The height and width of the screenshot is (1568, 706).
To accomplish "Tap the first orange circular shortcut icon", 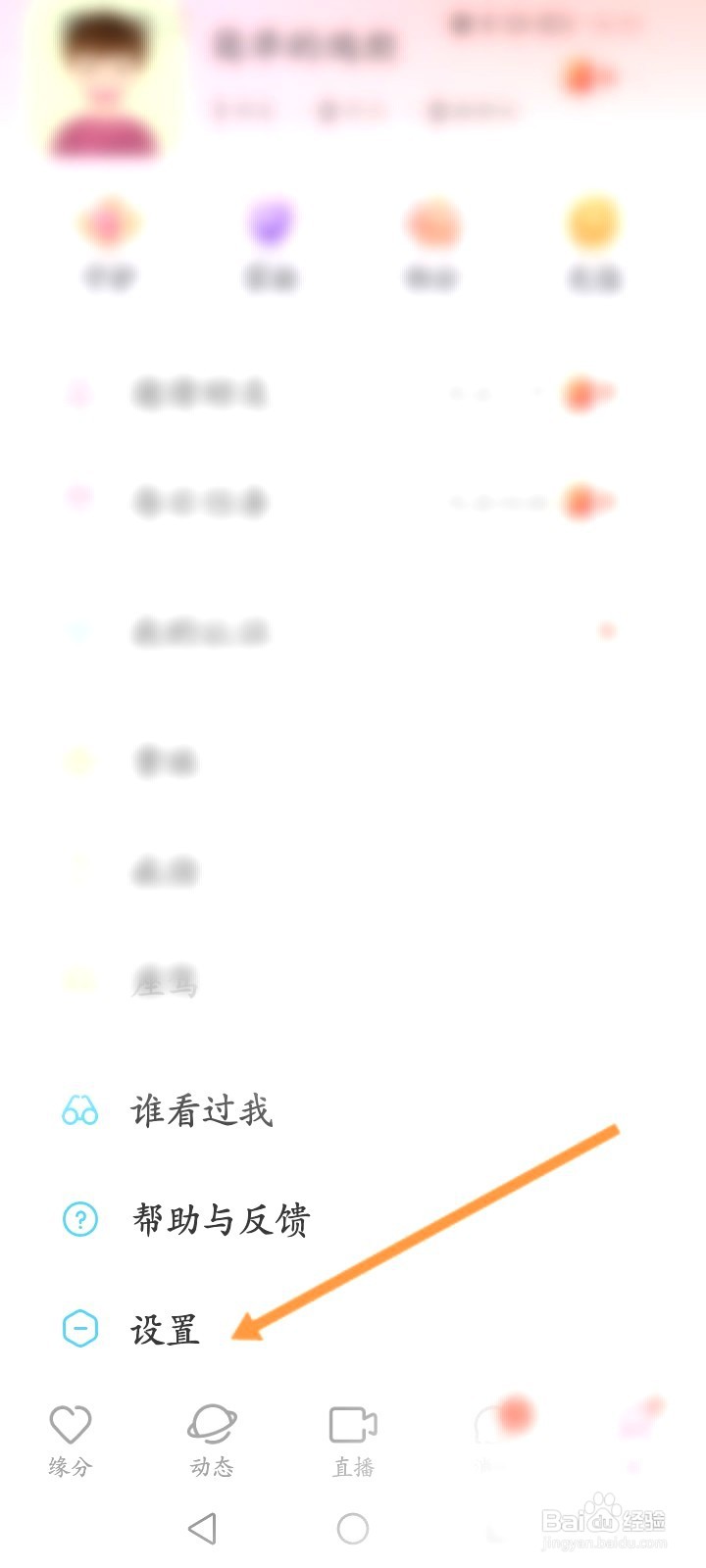I will (x=108, y=225).
